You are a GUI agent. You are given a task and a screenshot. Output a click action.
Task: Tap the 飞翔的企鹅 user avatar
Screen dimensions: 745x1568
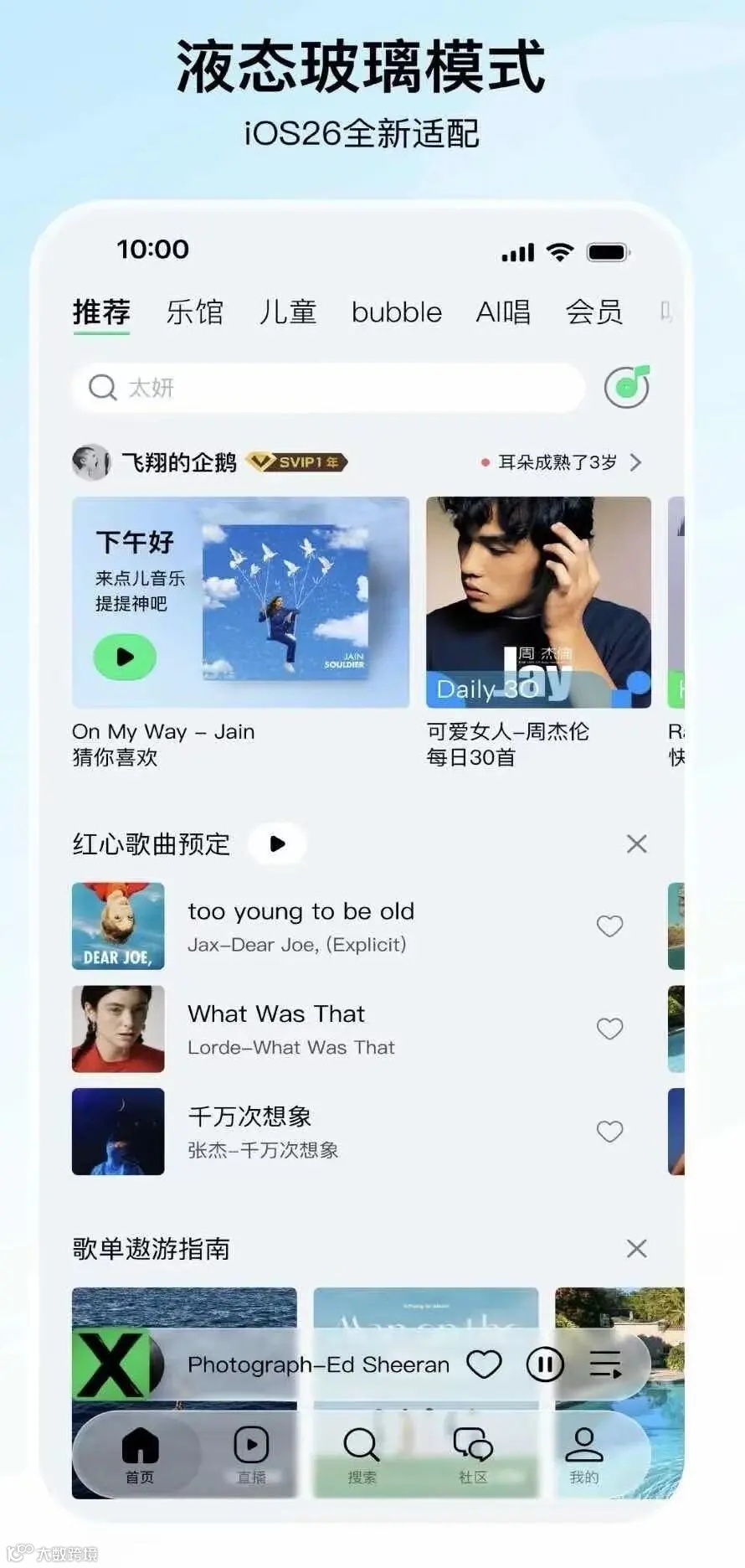(x=92, y=462)
